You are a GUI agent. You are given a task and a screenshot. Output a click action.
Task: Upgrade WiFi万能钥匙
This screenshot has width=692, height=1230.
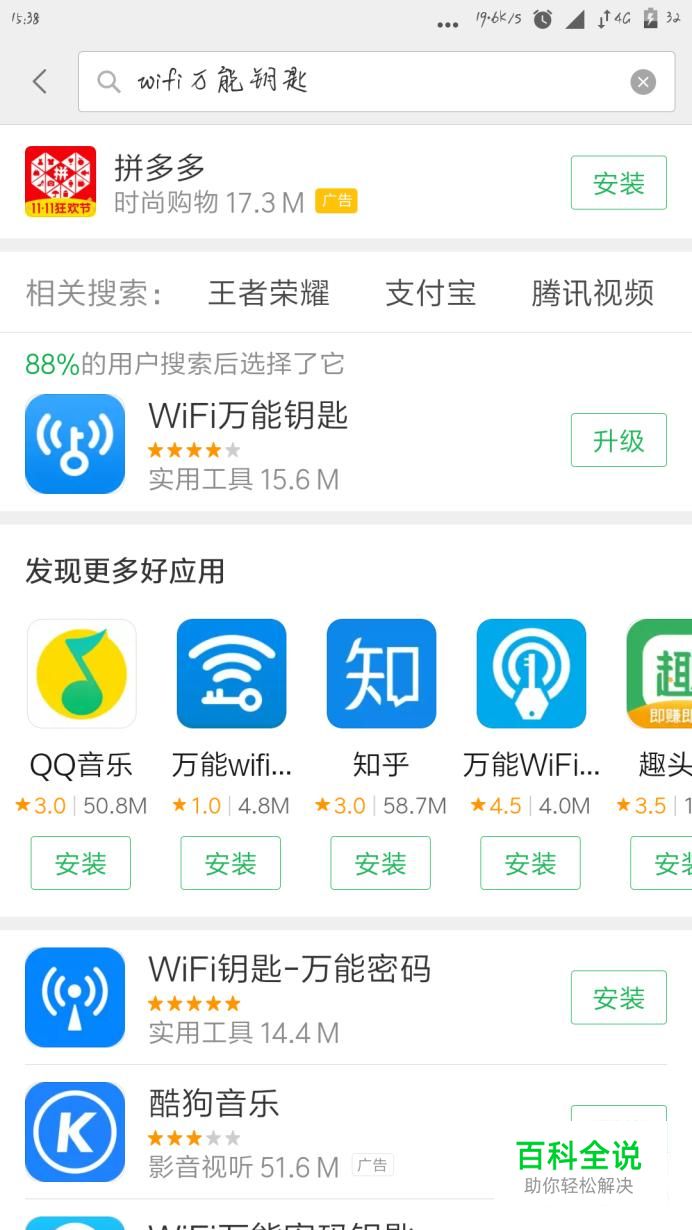coord(618,440)
